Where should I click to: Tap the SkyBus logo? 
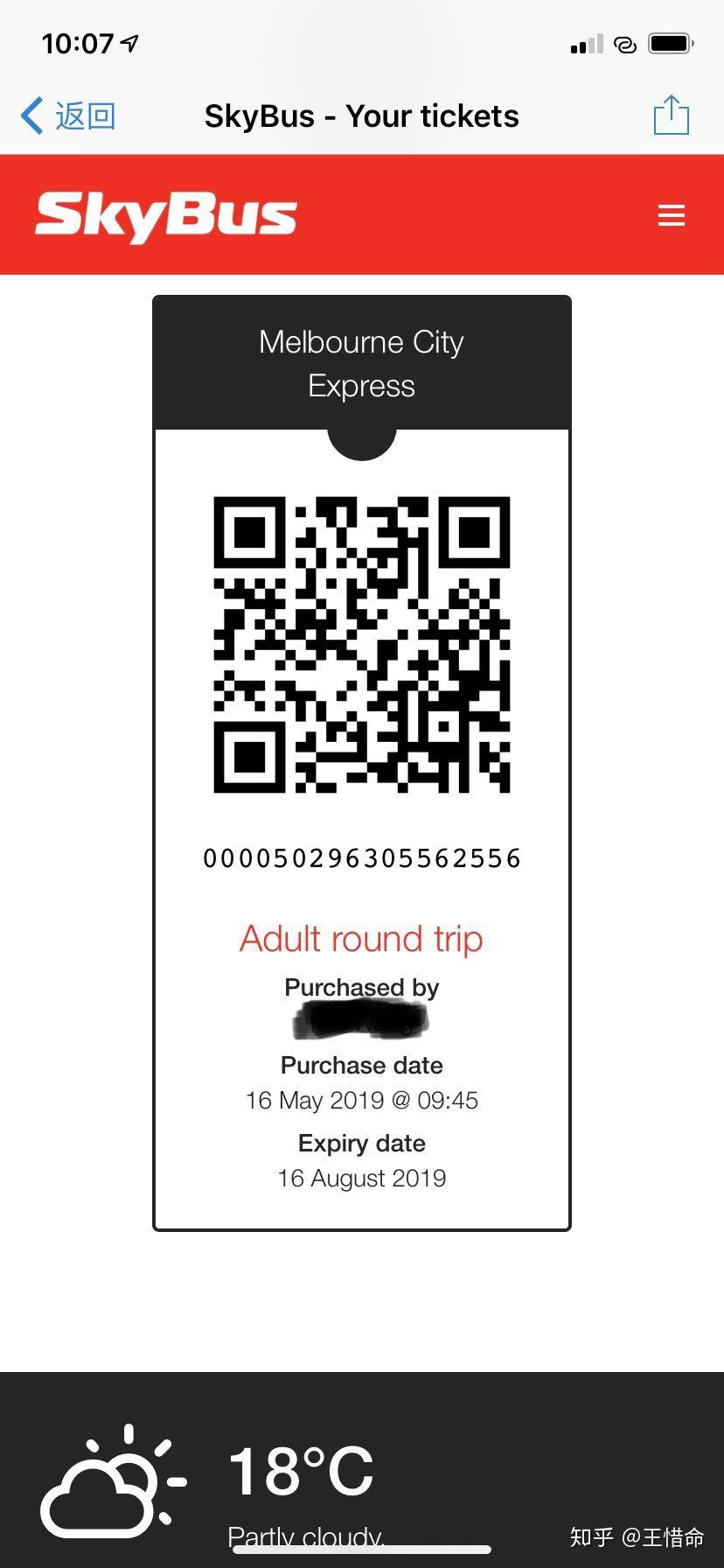coord(165,215)
